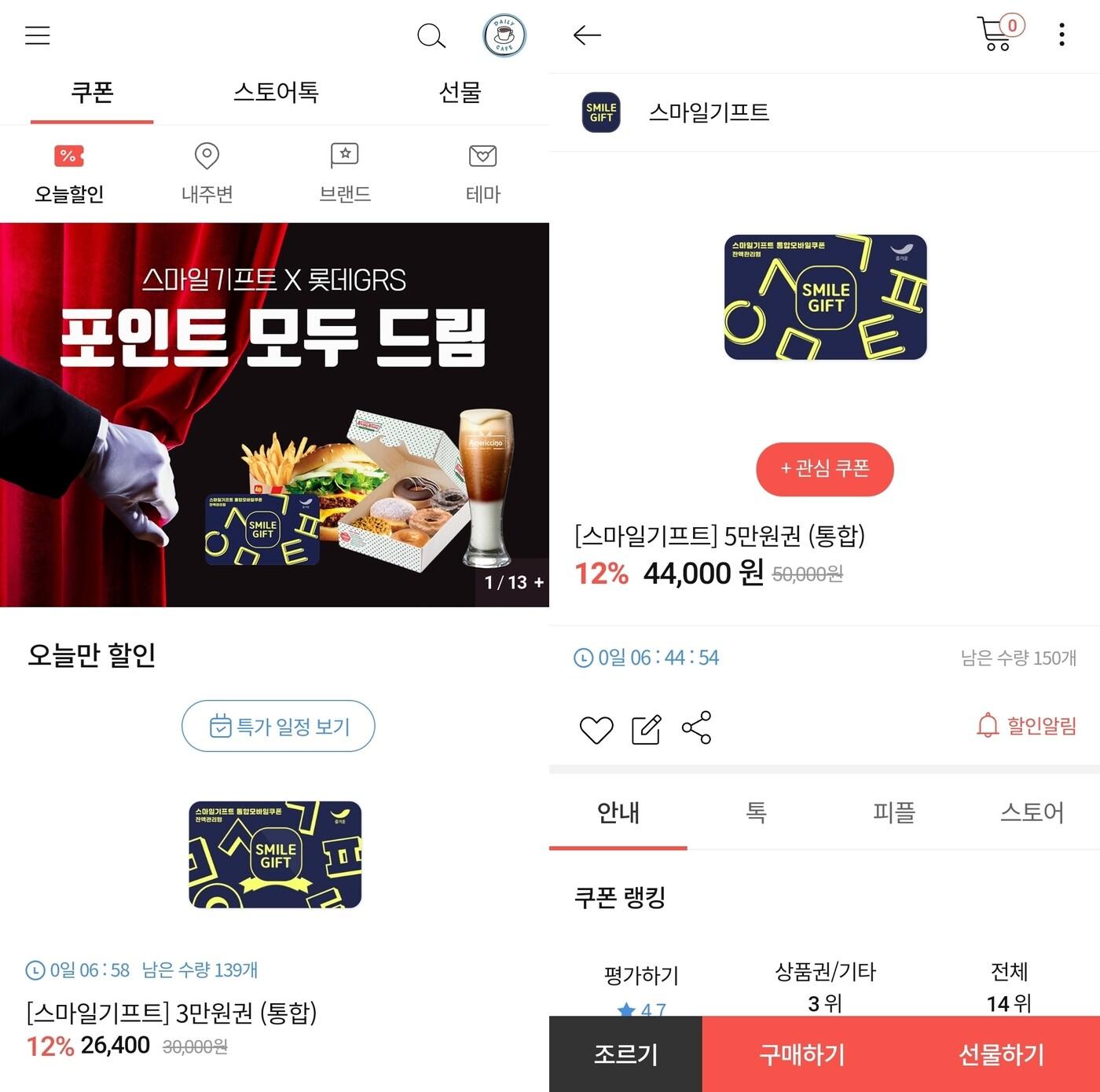
Task: Select the 테마 category
Action: click(x=482, y=173)
